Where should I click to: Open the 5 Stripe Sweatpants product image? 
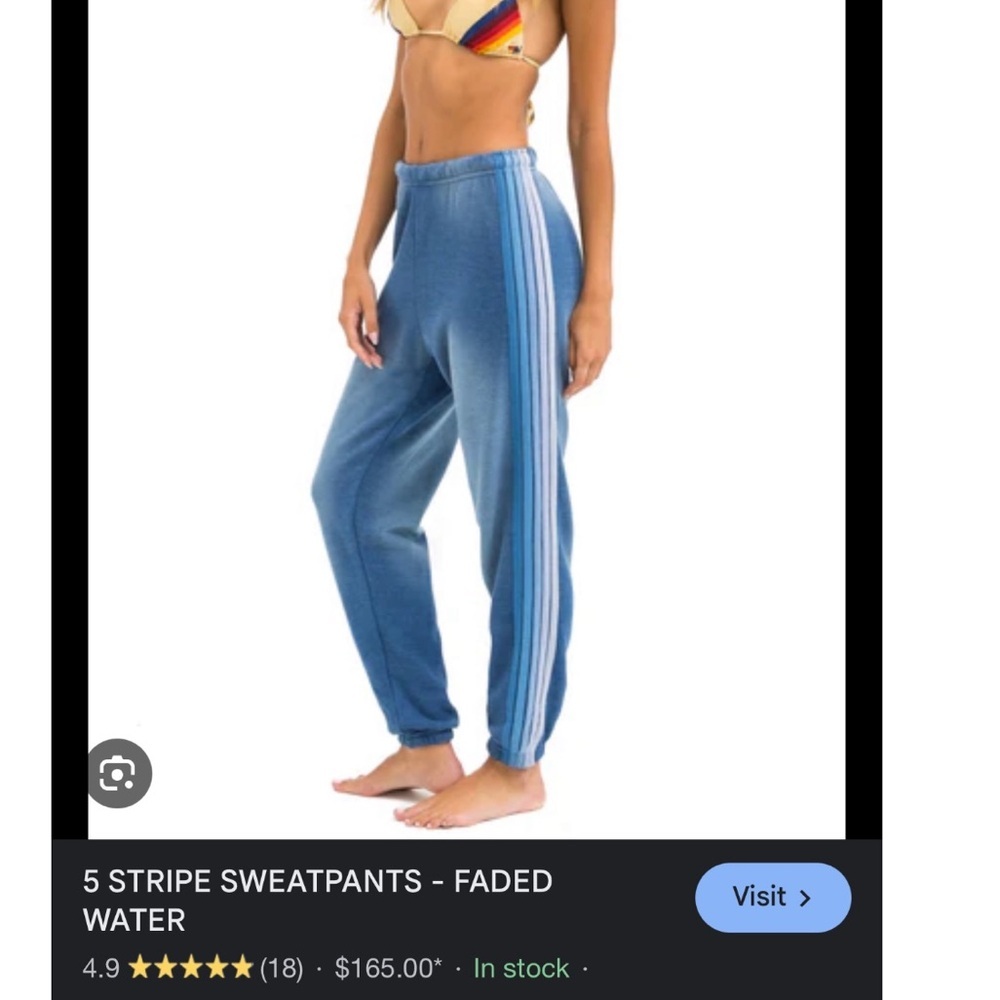(x=466, y=420)
